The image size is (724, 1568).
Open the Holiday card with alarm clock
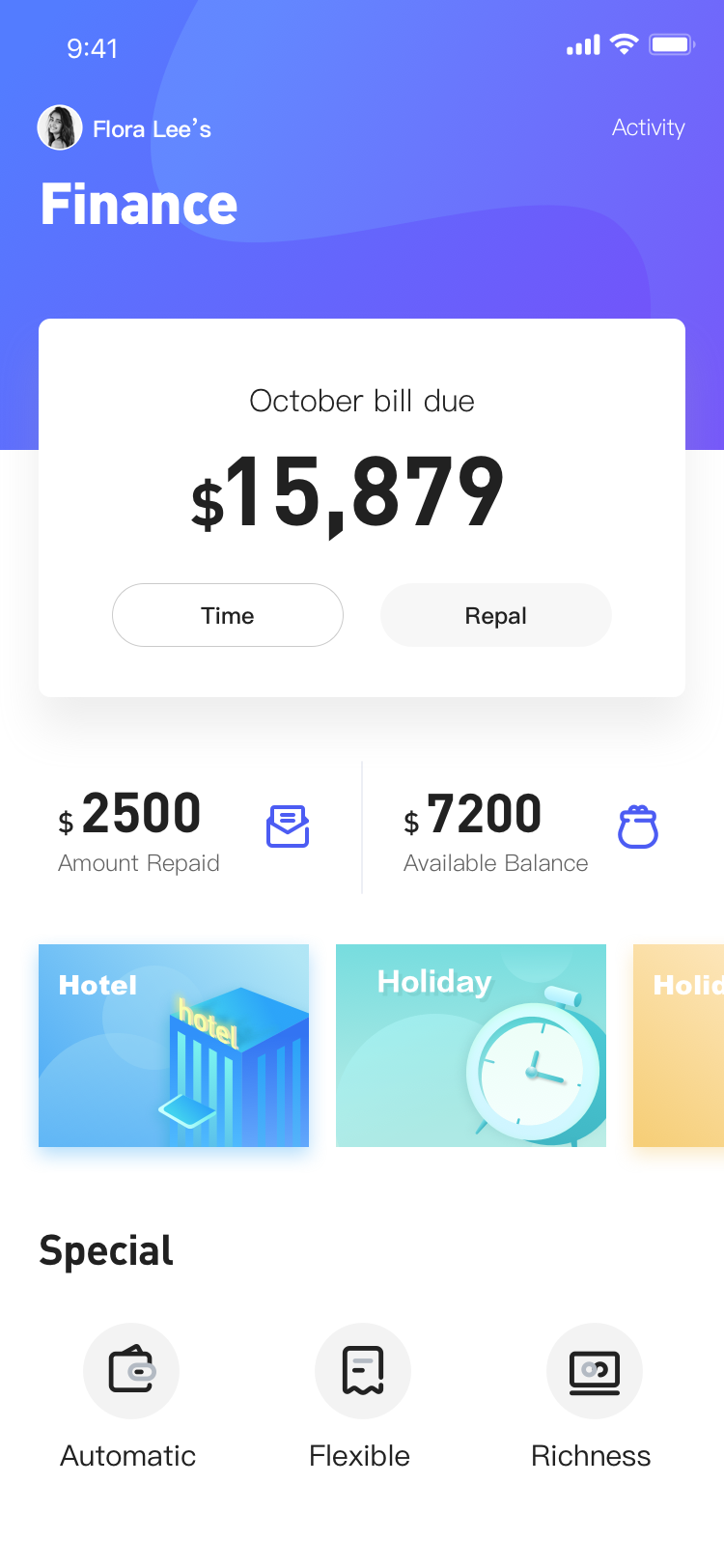click(471, 1046)
